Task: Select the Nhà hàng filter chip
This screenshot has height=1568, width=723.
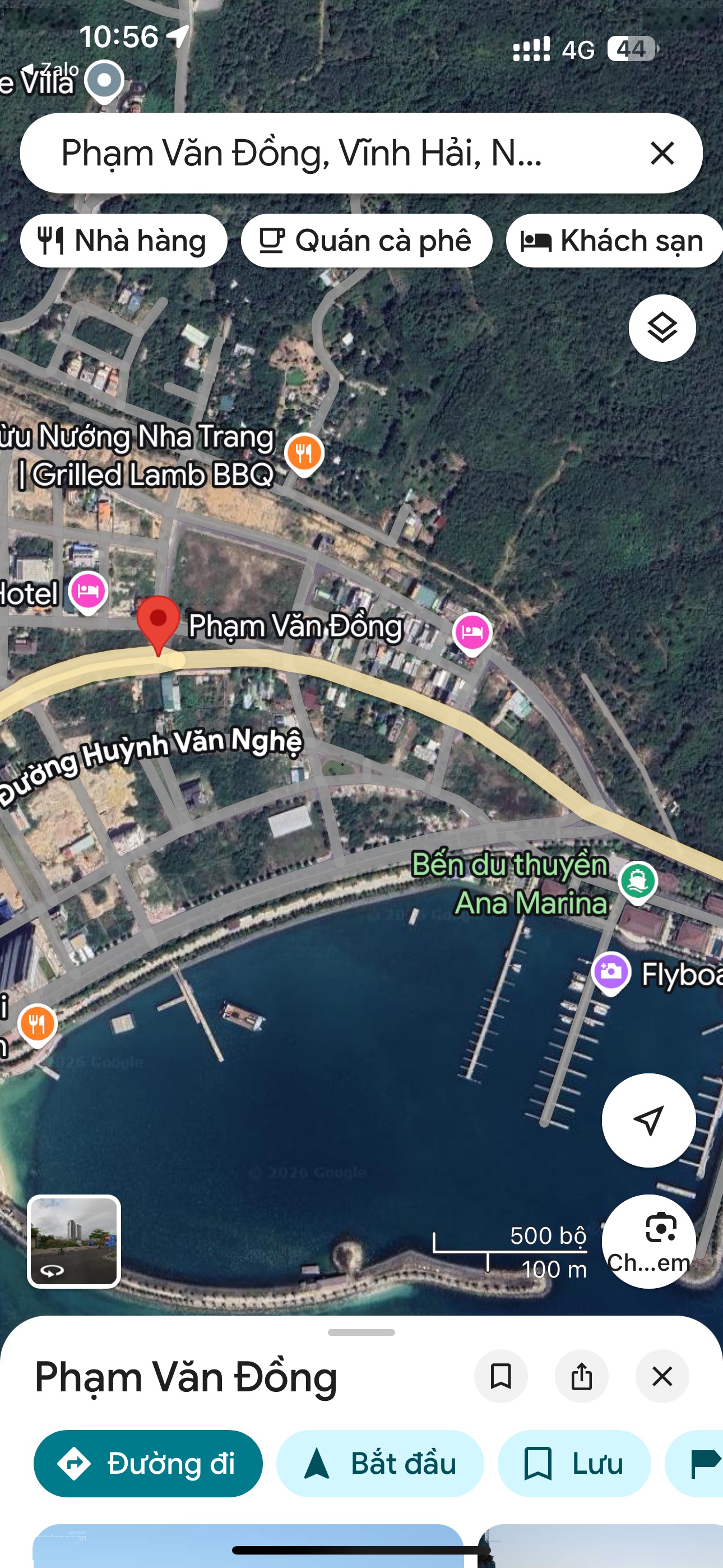Action: tap(123, 241)
